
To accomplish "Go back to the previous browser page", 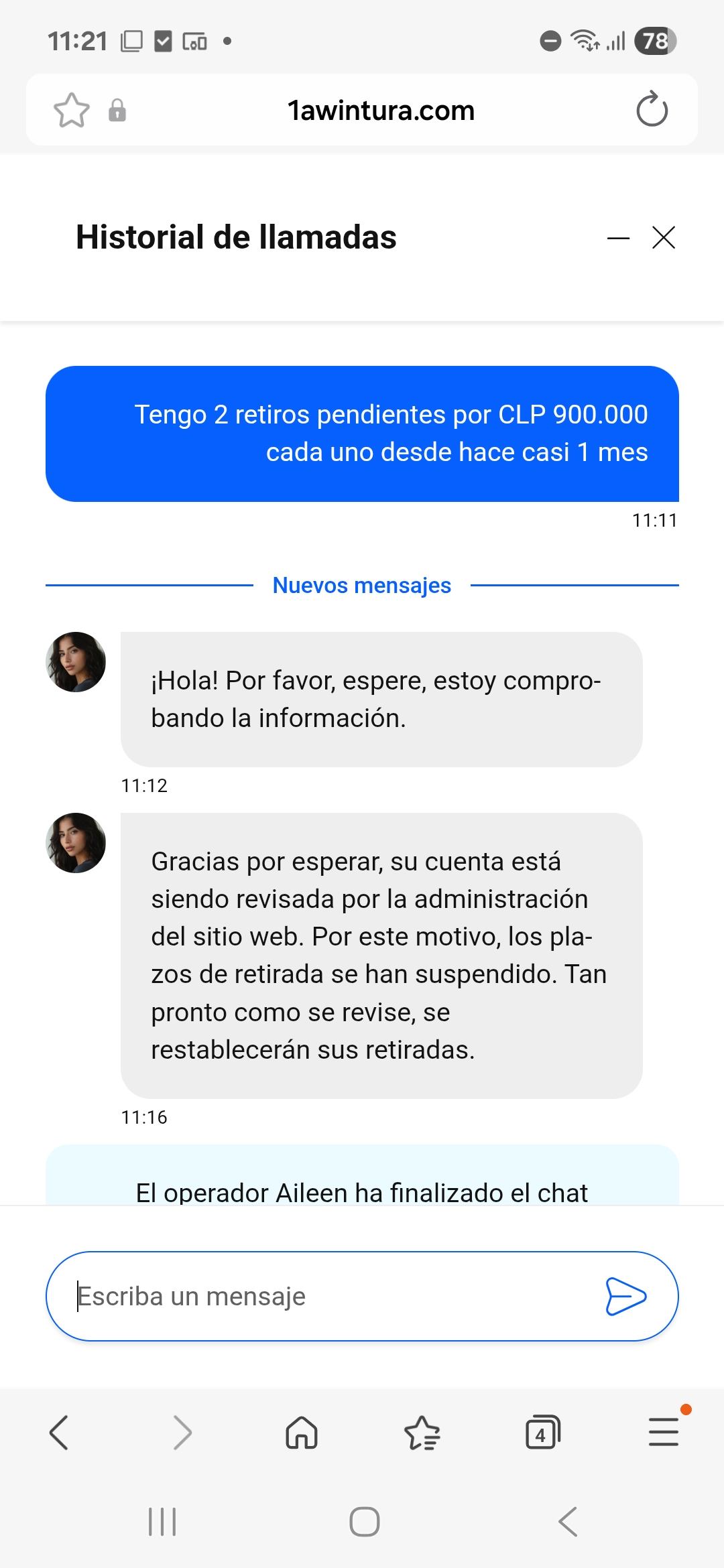I will tap(59, 1433).
